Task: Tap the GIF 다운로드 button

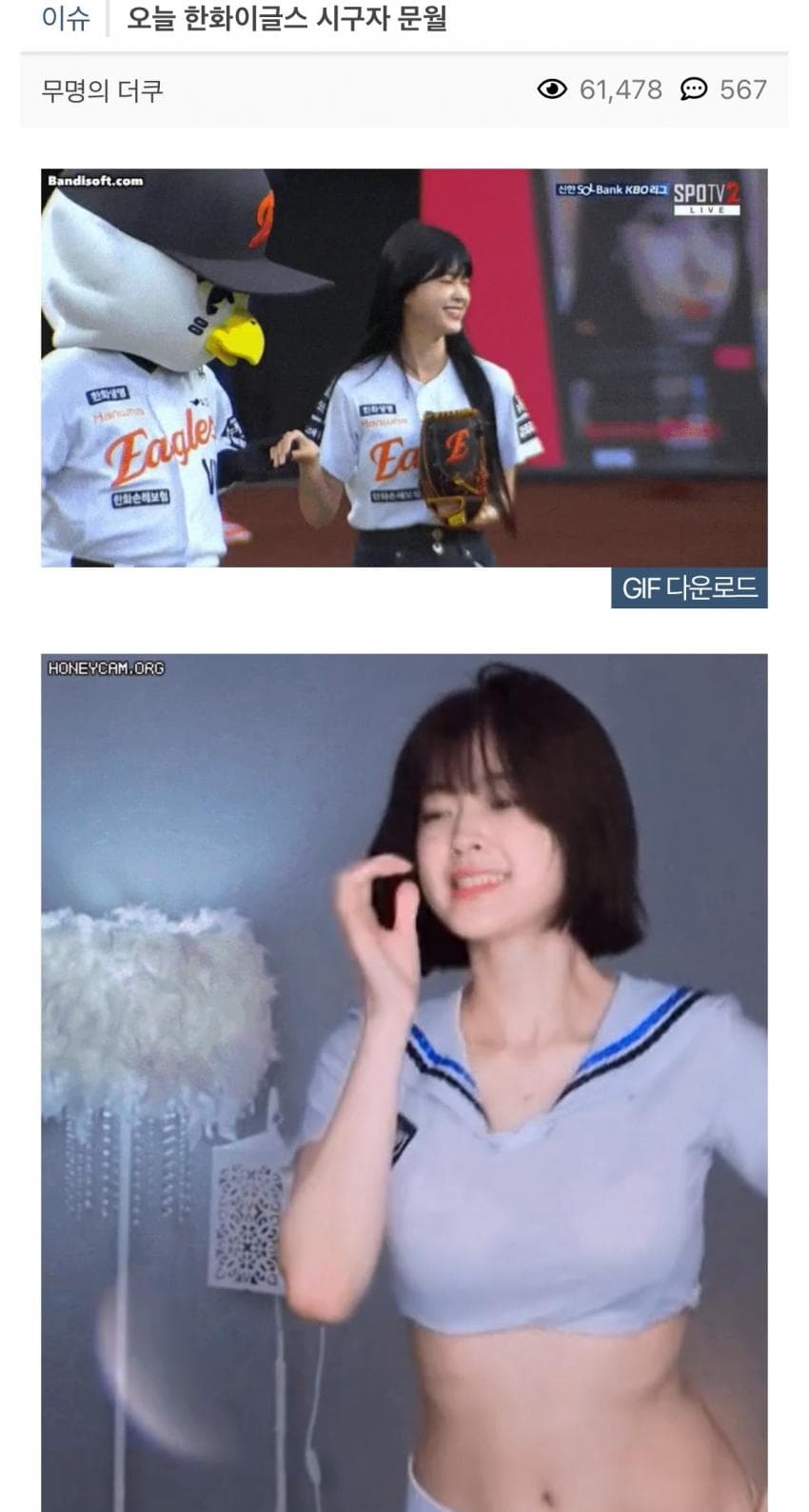Action: [x=689, y=587]
